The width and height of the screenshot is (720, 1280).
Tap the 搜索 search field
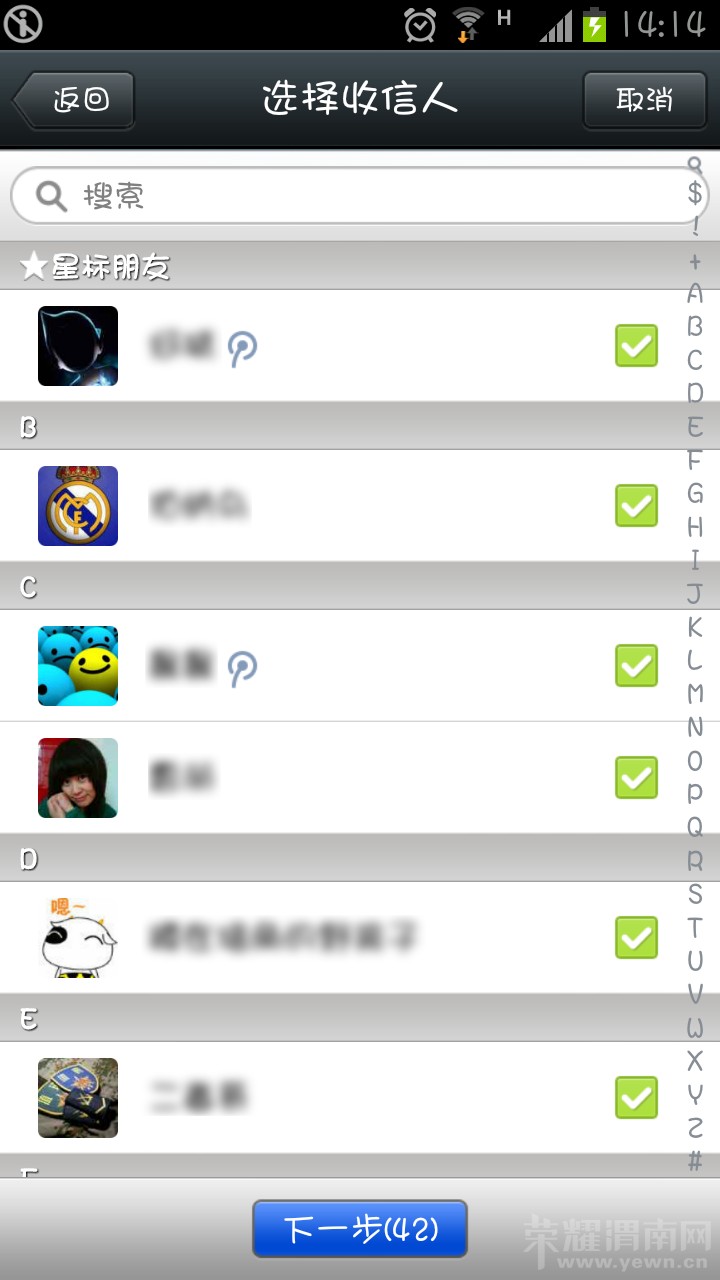click(x=350, y=195)
